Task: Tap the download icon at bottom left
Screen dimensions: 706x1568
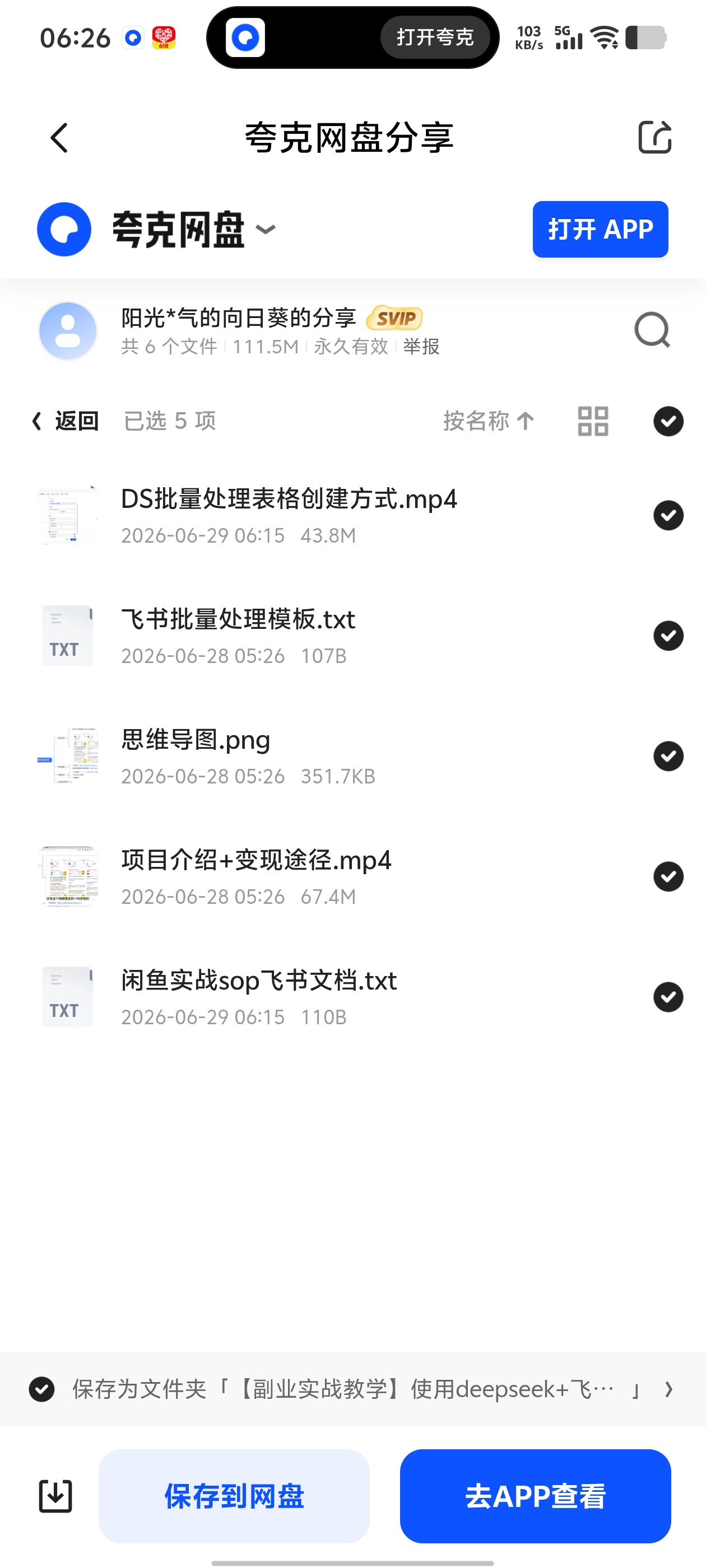Action: (55, 1496)
